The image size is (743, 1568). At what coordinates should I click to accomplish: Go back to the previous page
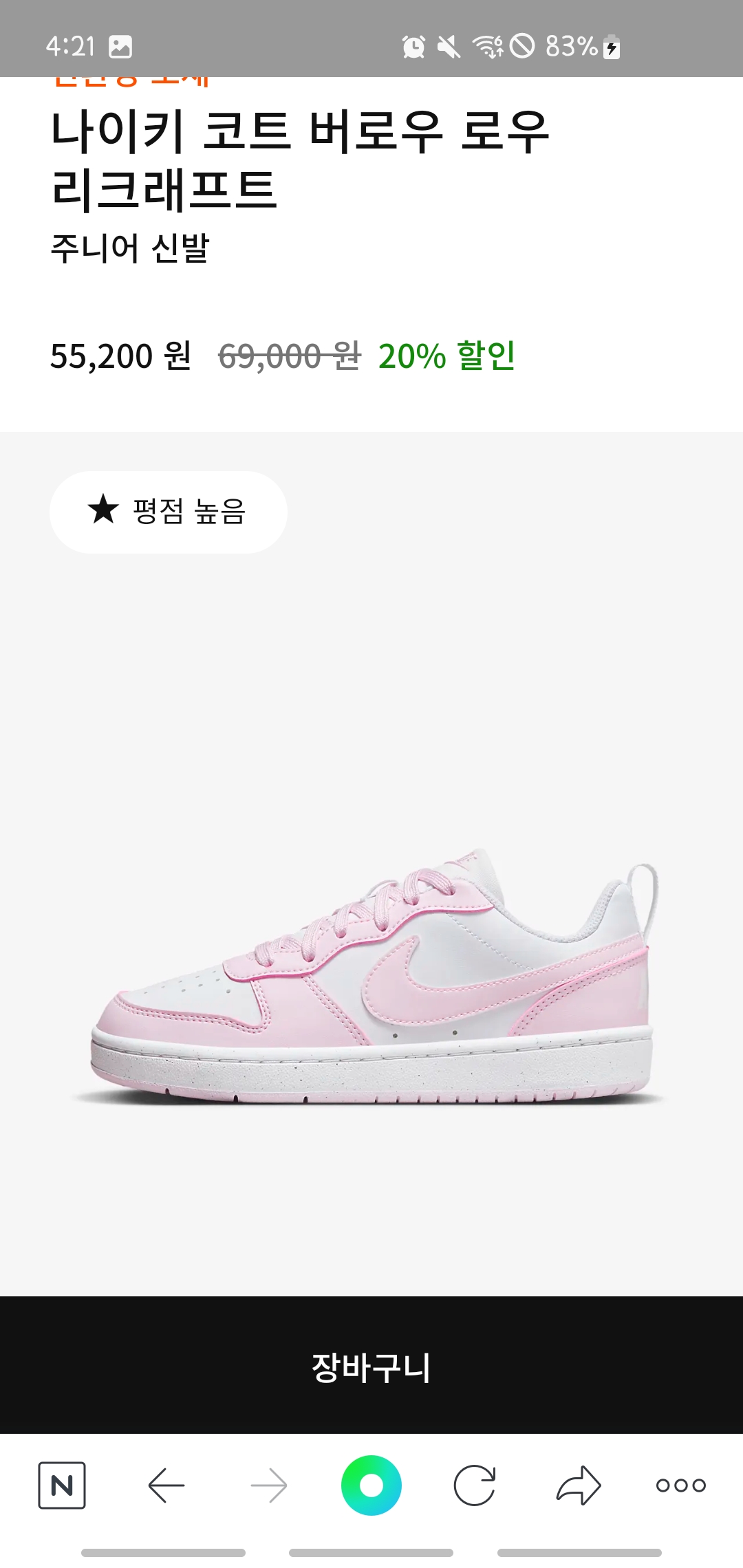point(166,1485)
